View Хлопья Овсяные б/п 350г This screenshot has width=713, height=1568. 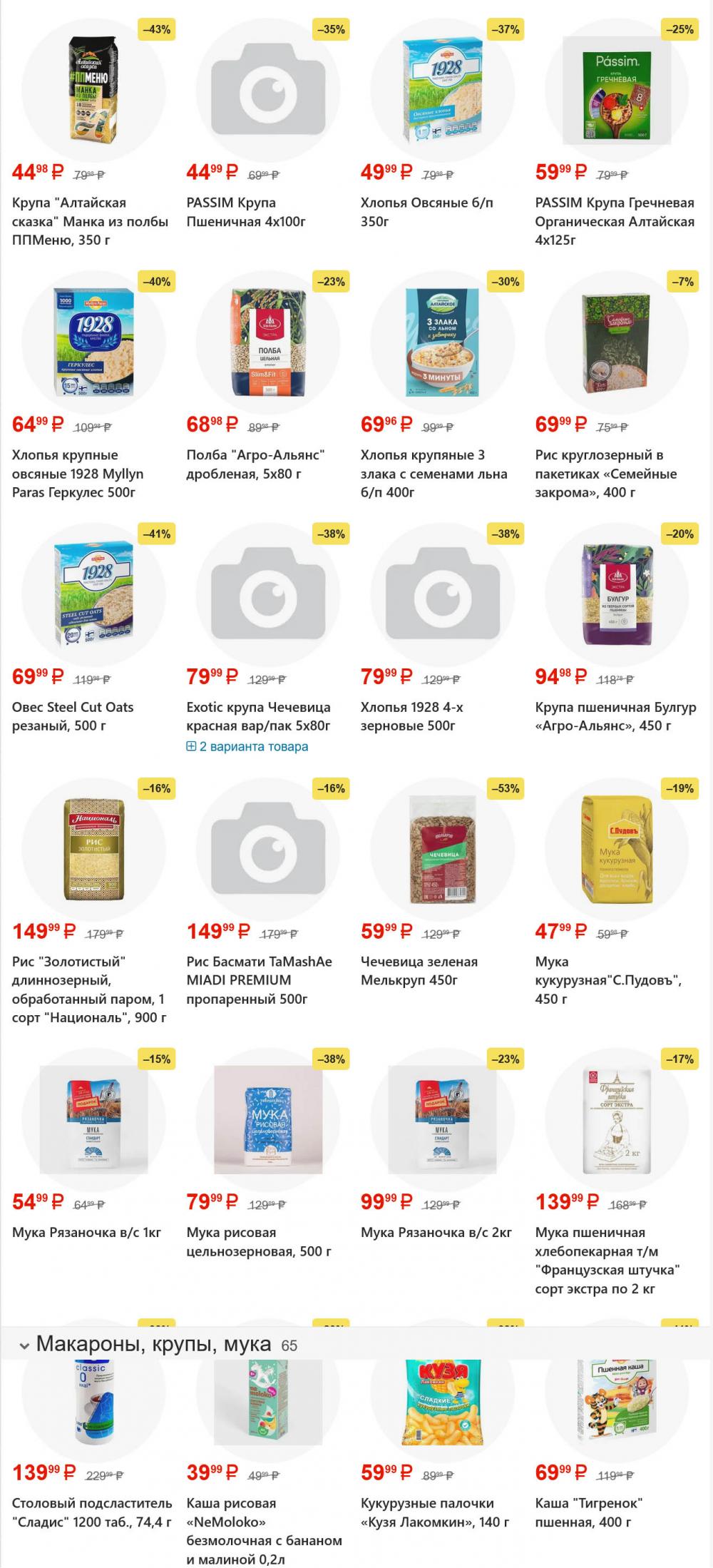pyautogui.click(x=426, y=212)
